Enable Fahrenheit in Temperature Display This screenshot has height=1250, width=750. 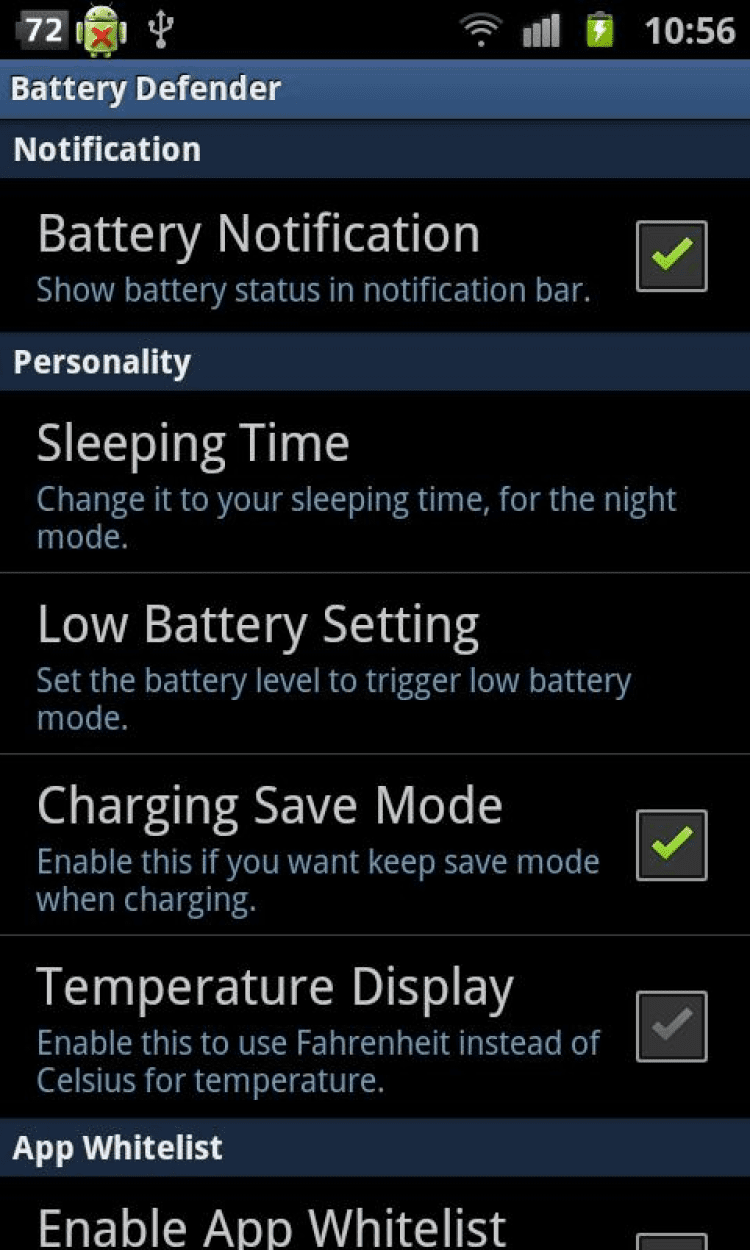[x=671, y=1026]
